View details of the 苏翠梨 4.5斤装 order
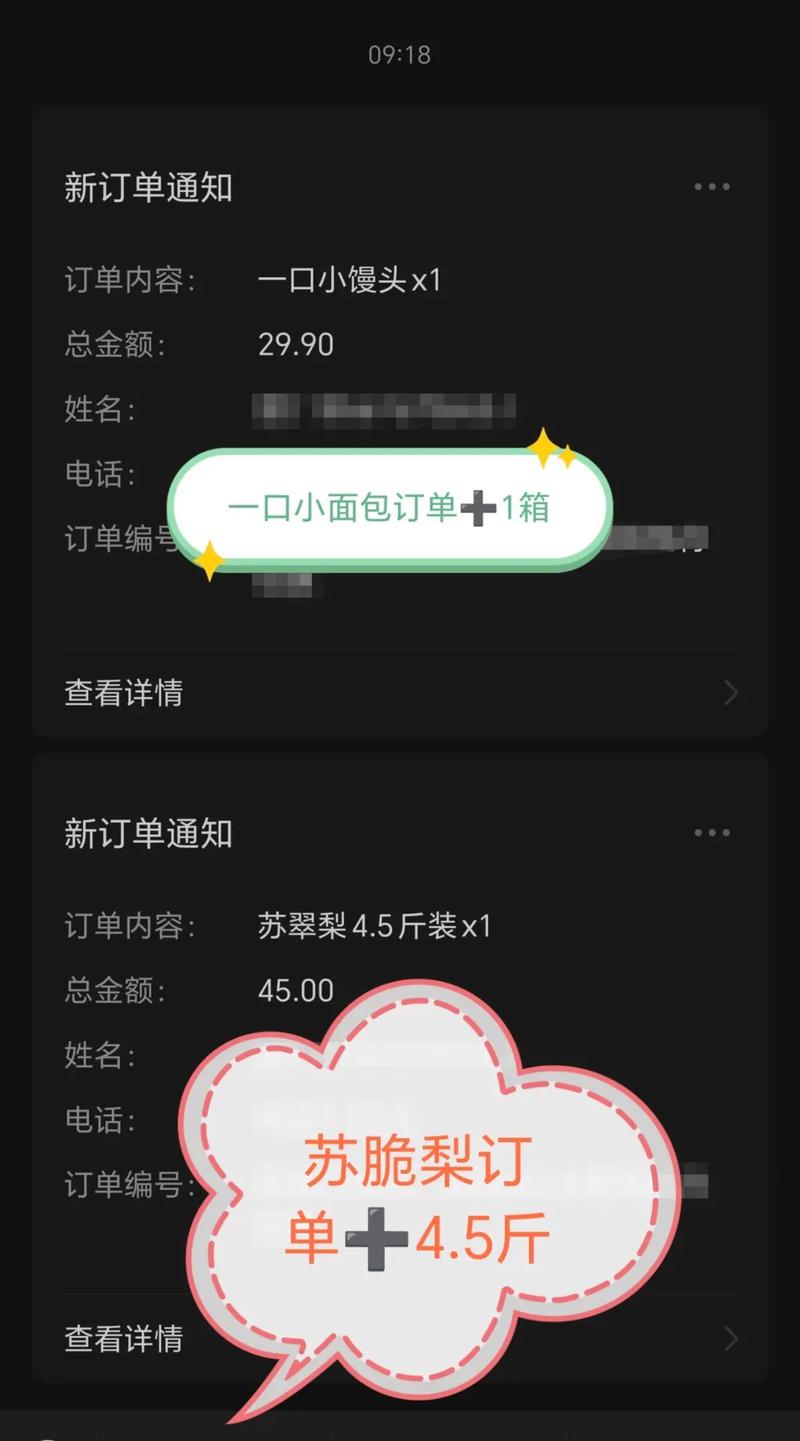The width and height of the screenshot is (800, 1441). [124, 1338]
